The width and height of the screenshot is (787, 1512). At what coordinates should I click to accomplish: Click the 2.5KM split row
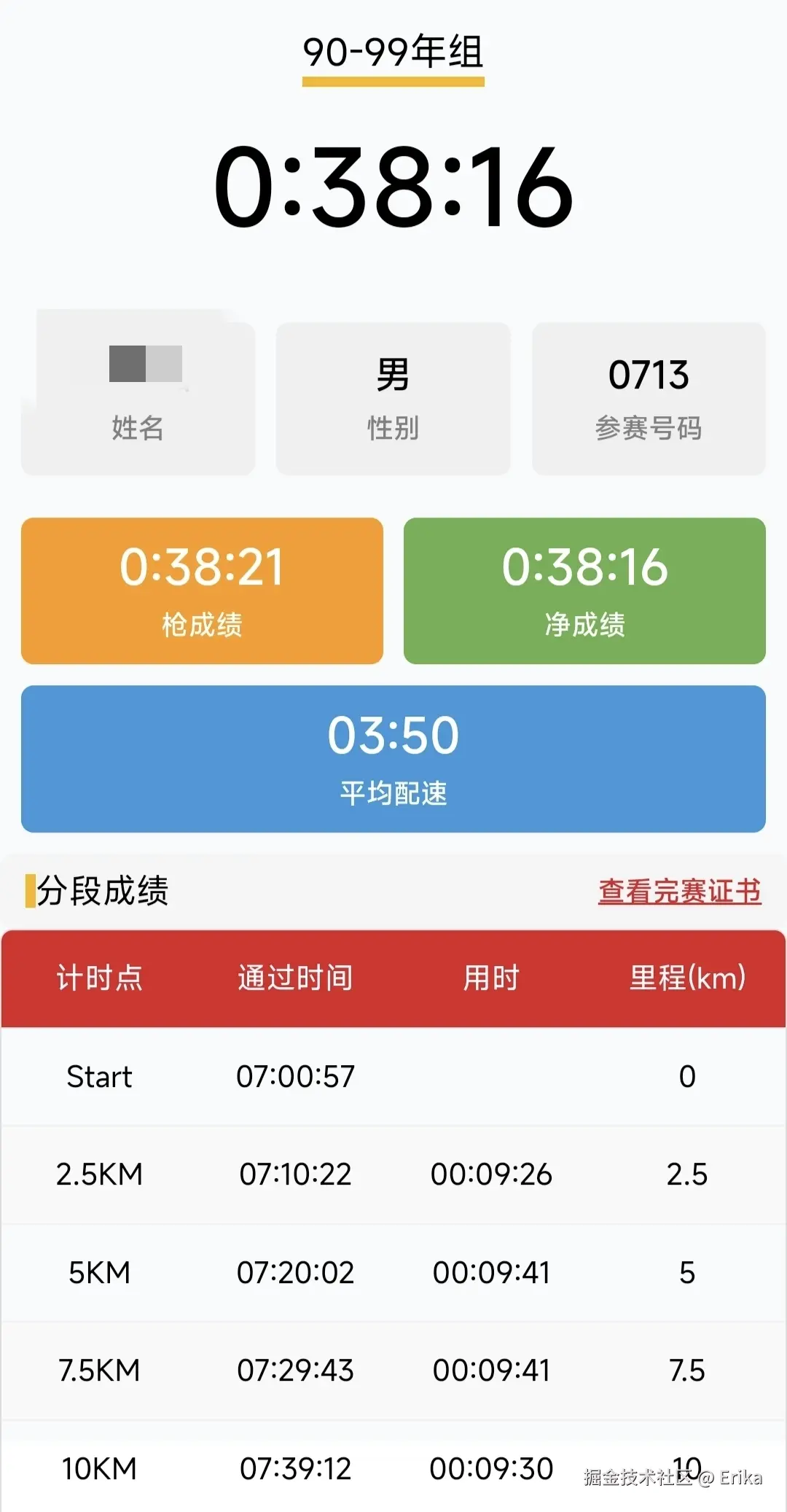tap(393, 1174)
